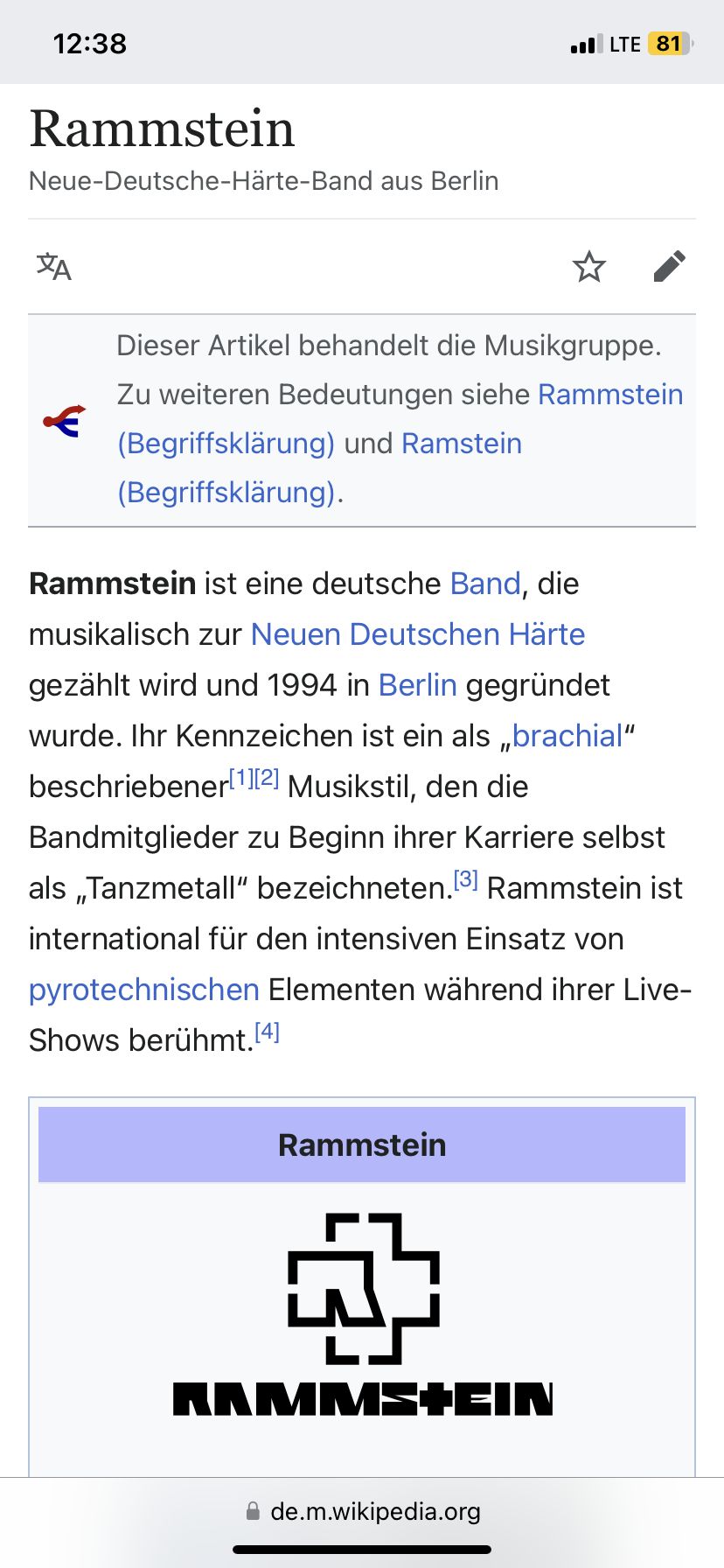Add article to watchlist with star

(589, 266)
